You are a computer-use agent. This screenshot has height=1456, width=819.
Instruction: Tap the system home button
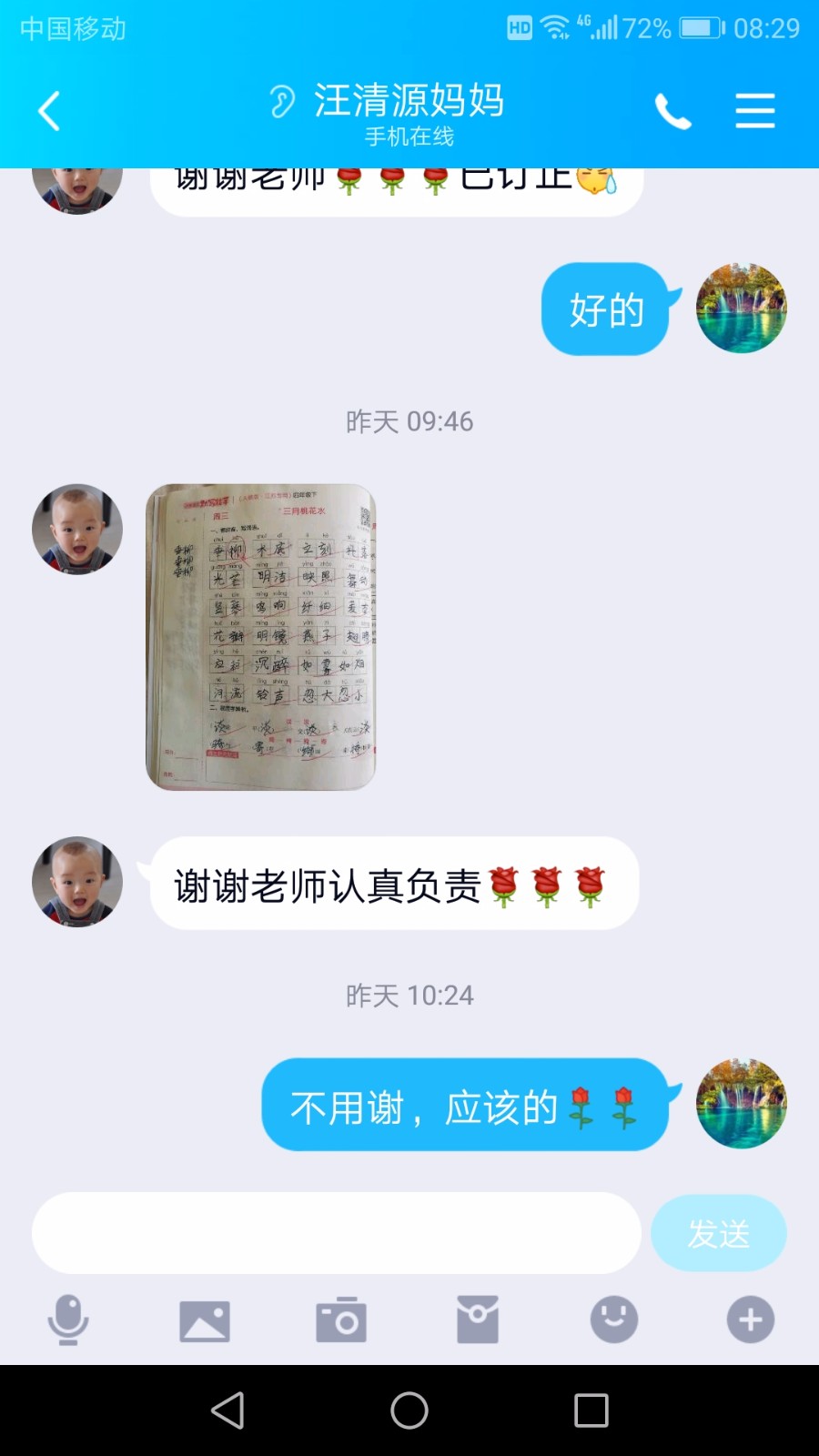[x=409, y=1410]
